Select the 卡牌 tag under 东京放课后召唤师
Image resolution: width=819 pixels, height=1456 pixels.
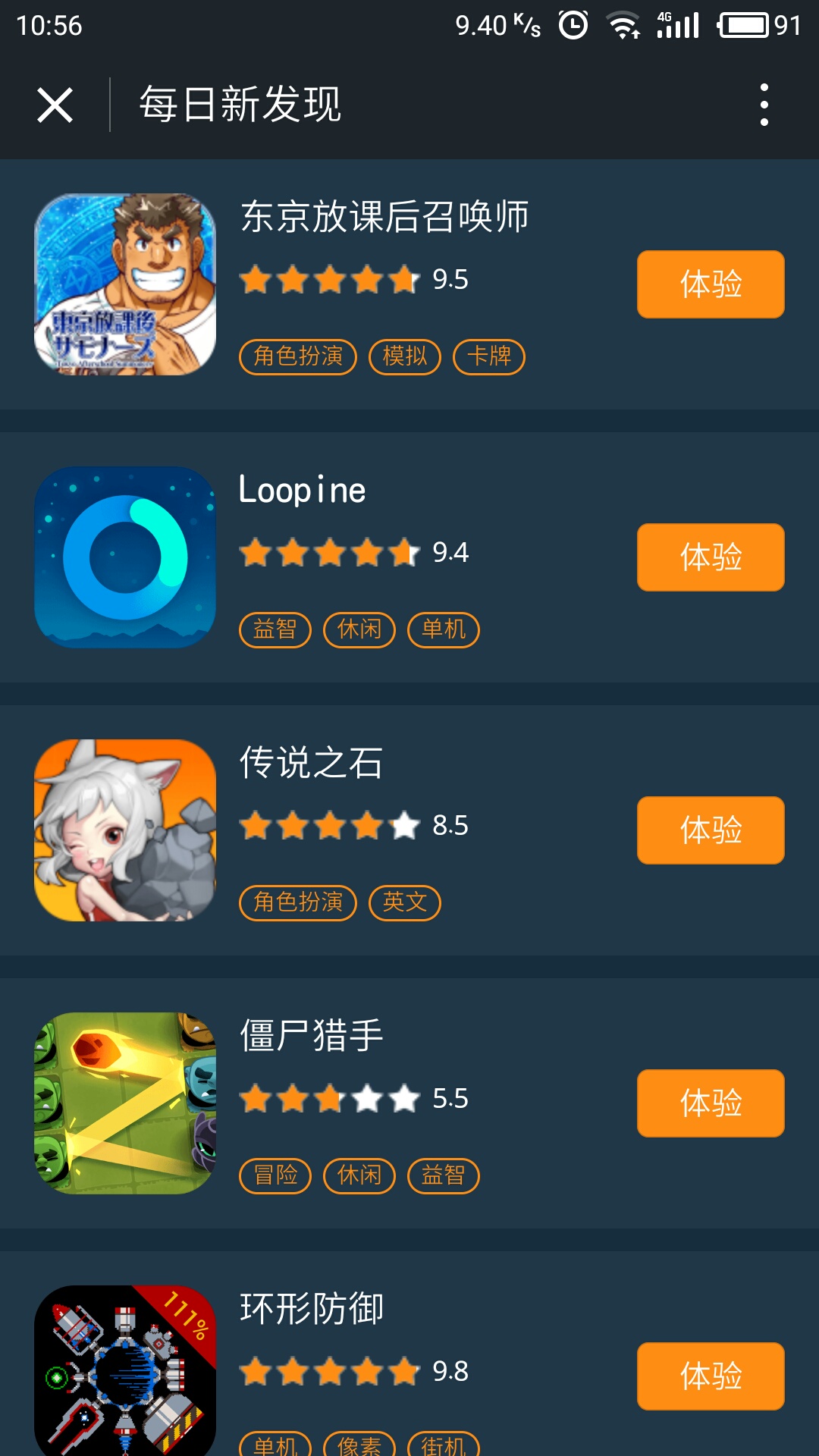(488, 356)
